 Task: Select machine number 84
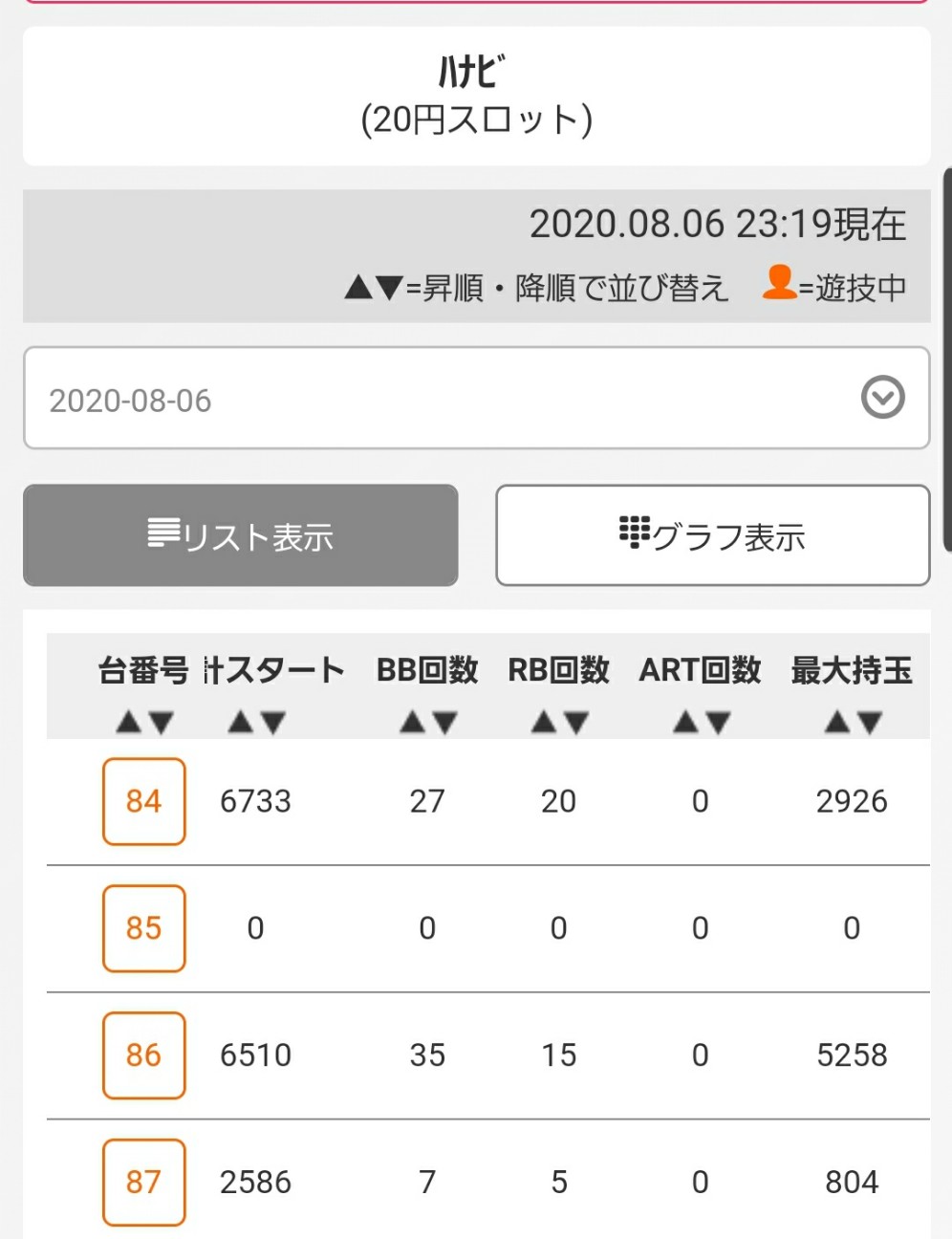click(x=143, y=802)
